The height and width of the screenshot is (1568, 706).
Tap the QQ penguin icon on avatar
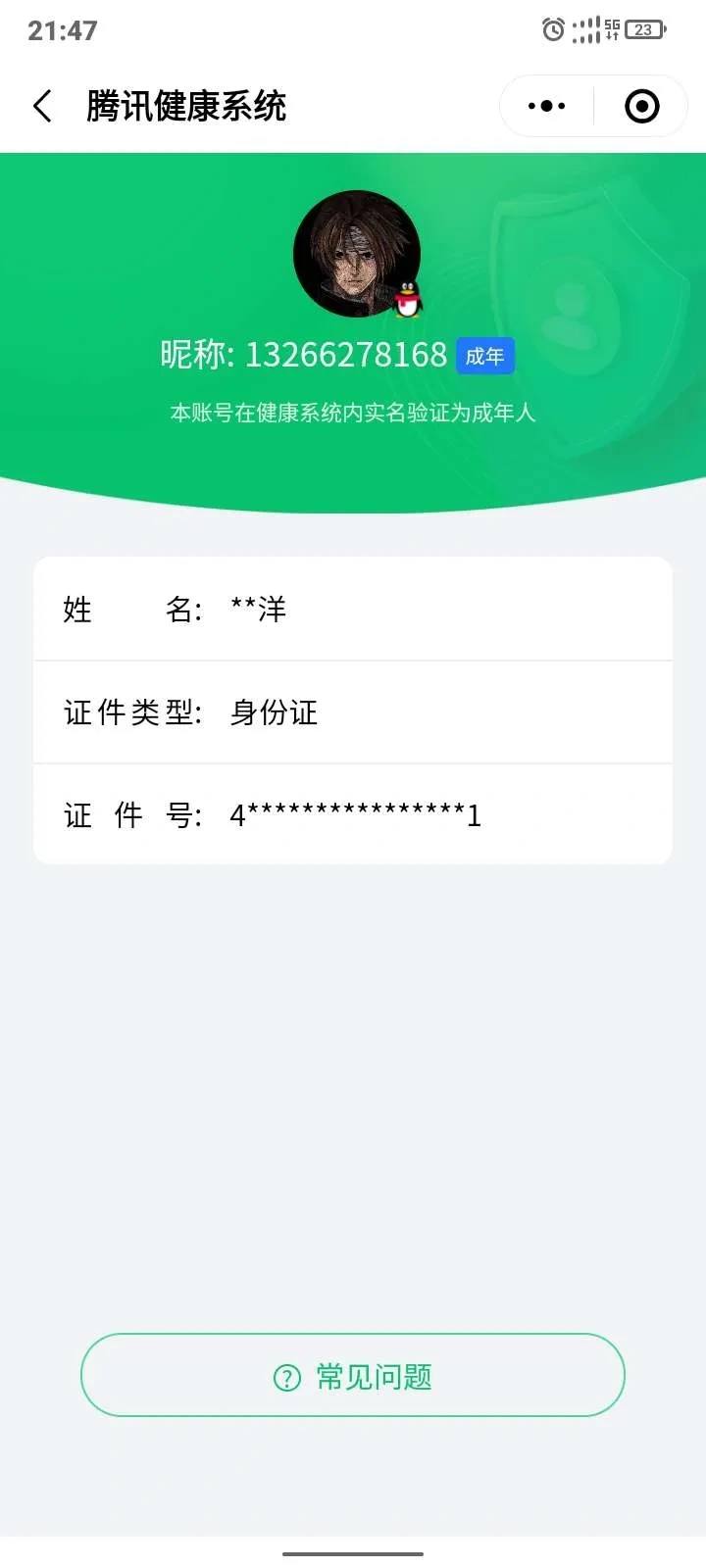[x=407, y=299]
